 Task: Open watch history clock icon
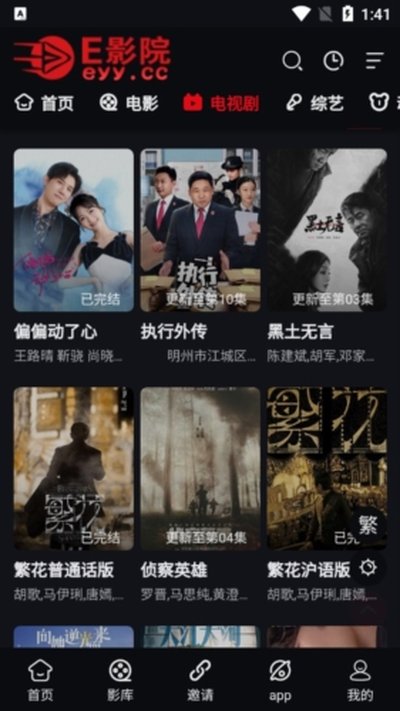click(x=333, y=60)
